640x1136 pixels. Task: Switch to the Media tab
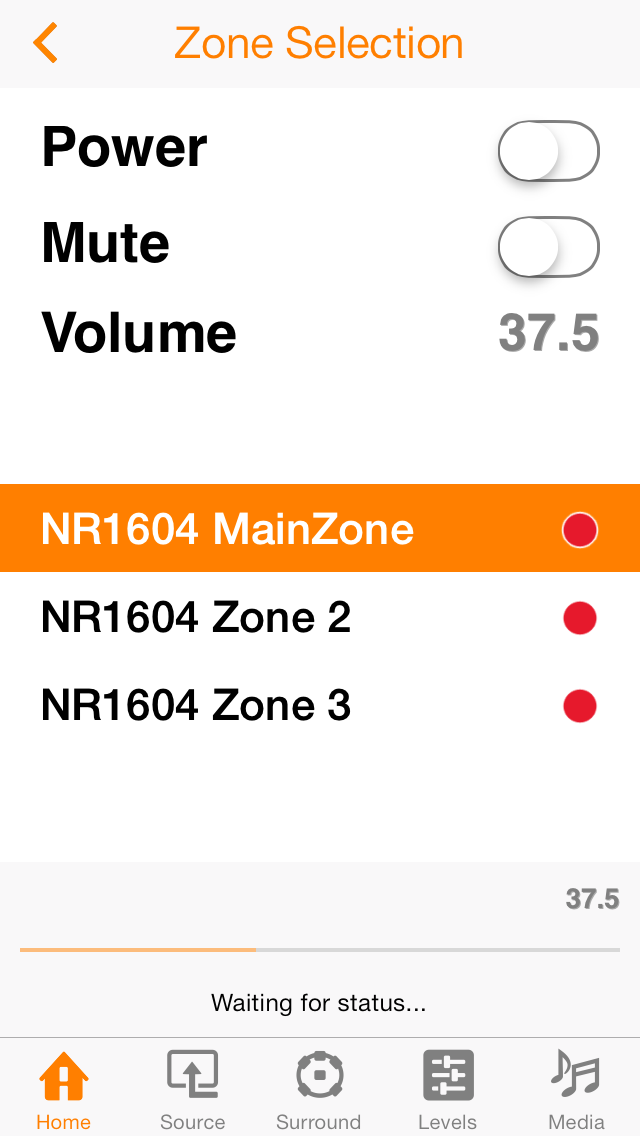coord(575,1090)
